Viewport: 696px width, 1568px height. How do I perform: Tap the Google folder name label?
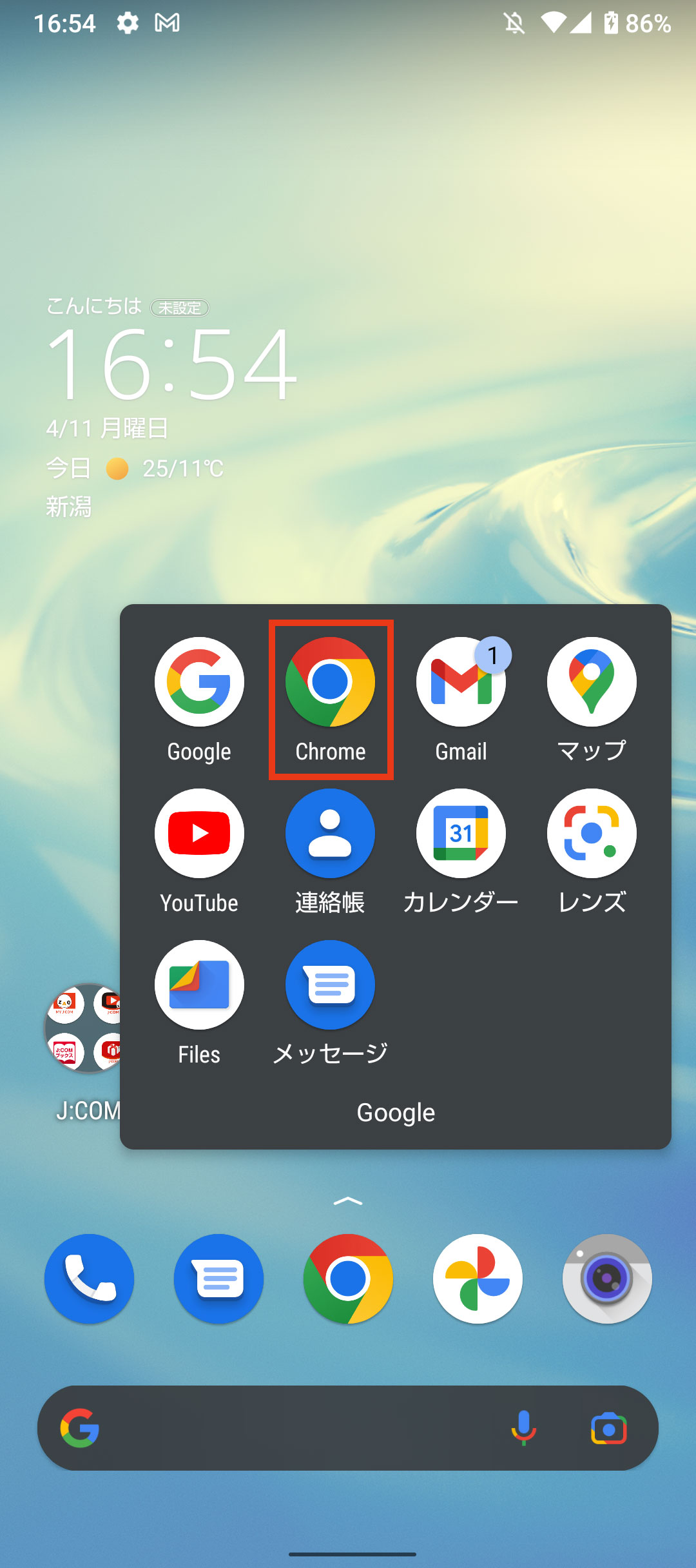pyautogui.click(x=396, y=1113)
